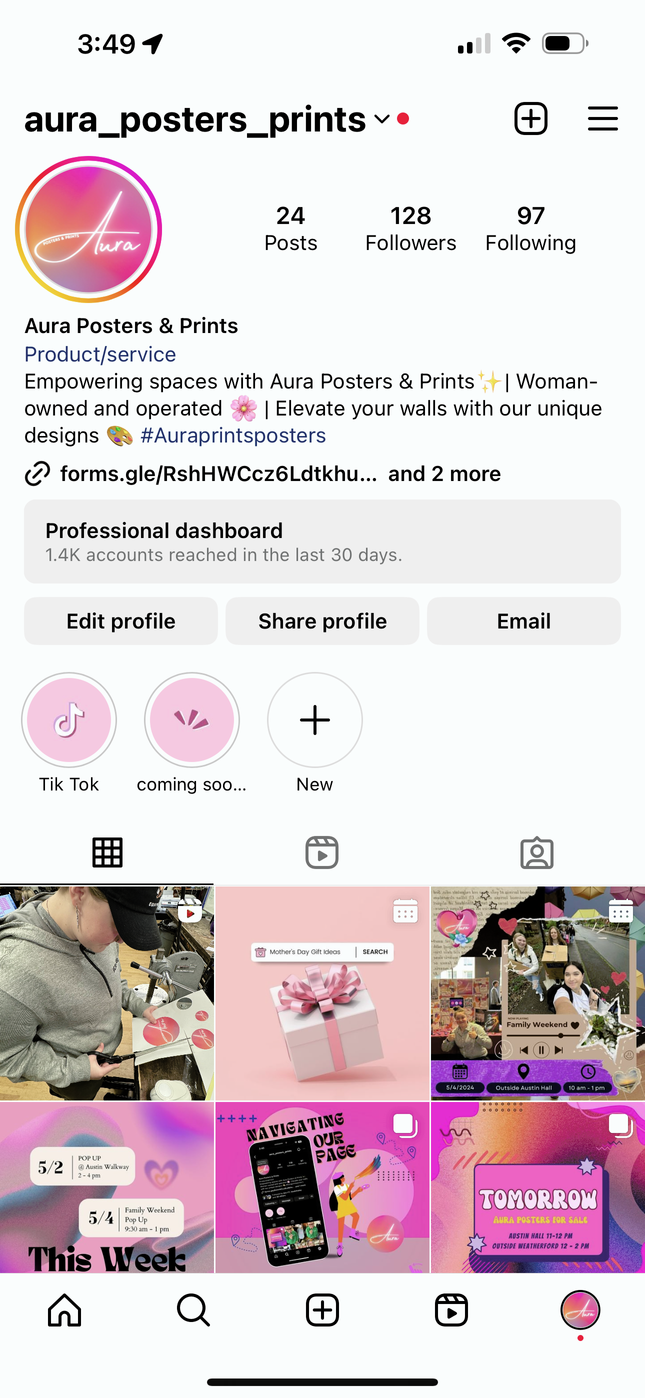
Task: Open the 128 Followers list
Action: coord(410,229)
